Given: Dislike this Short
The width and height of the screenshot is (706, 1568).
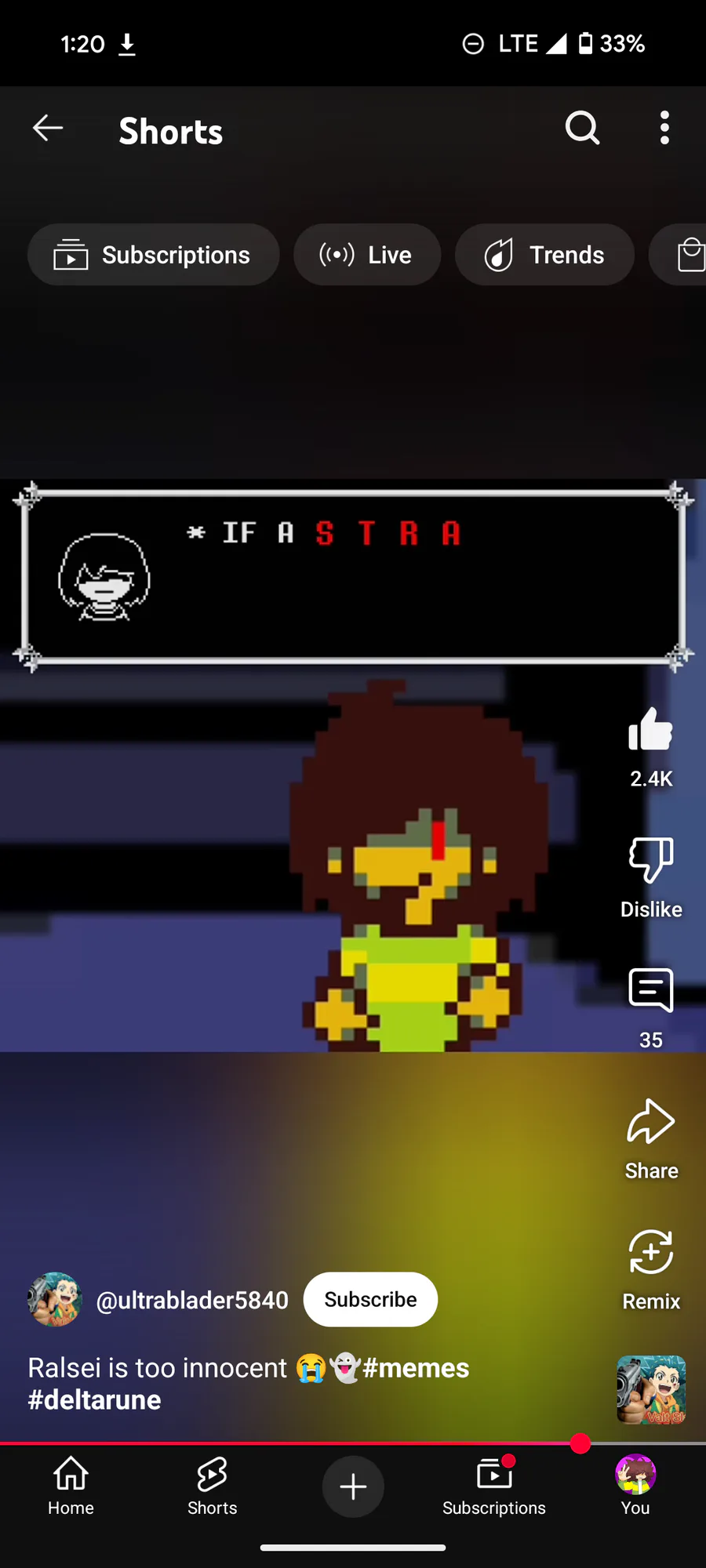Looking at the screenshot, I should pyautogui.click(x=650, y=861).
